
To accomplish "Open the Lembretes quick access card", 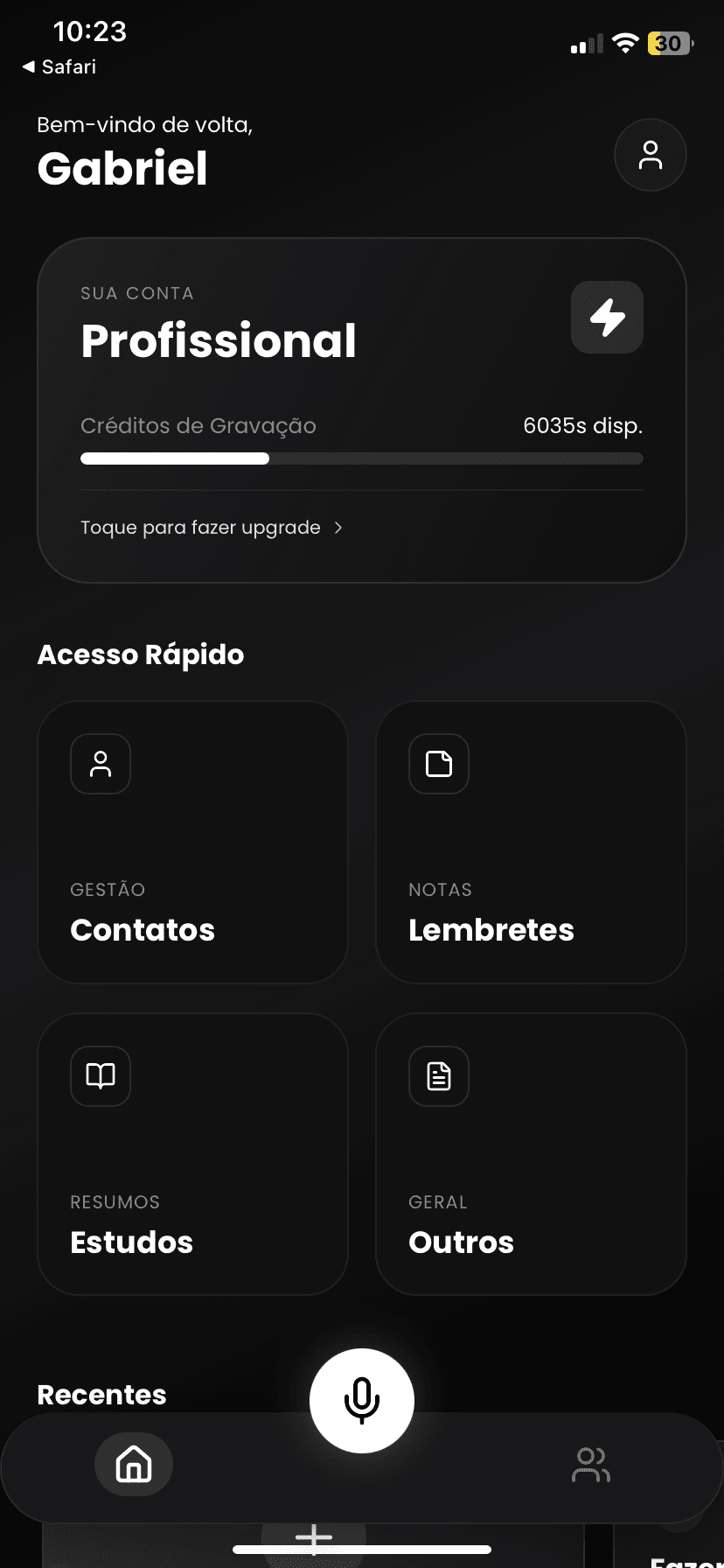I will (x=531, y=842).
